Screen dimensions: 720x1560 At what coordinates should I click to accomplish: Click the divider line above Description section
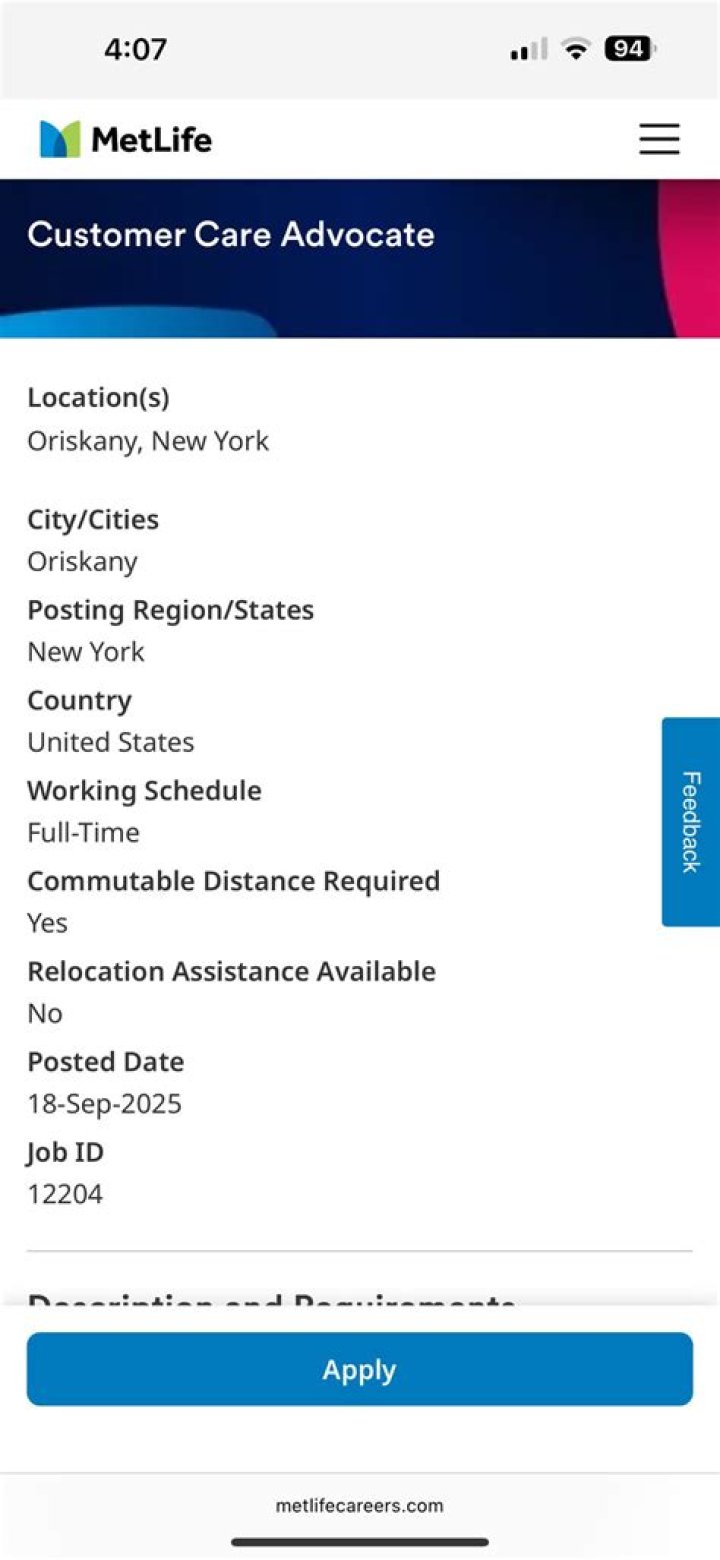[x=360, y=1248]
